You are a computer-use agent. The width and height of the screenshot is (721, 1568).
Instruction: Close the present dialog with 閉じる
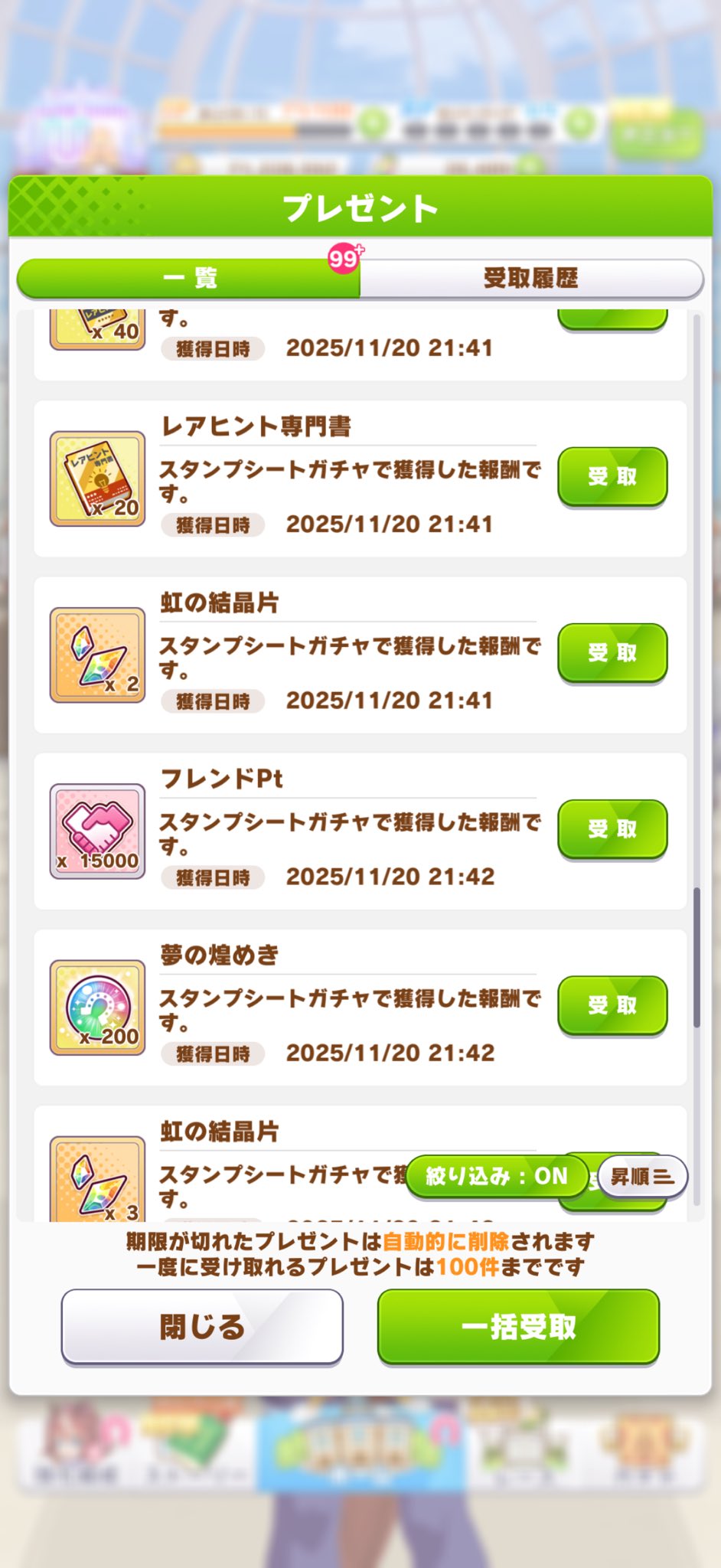(x=202, y=1326)
